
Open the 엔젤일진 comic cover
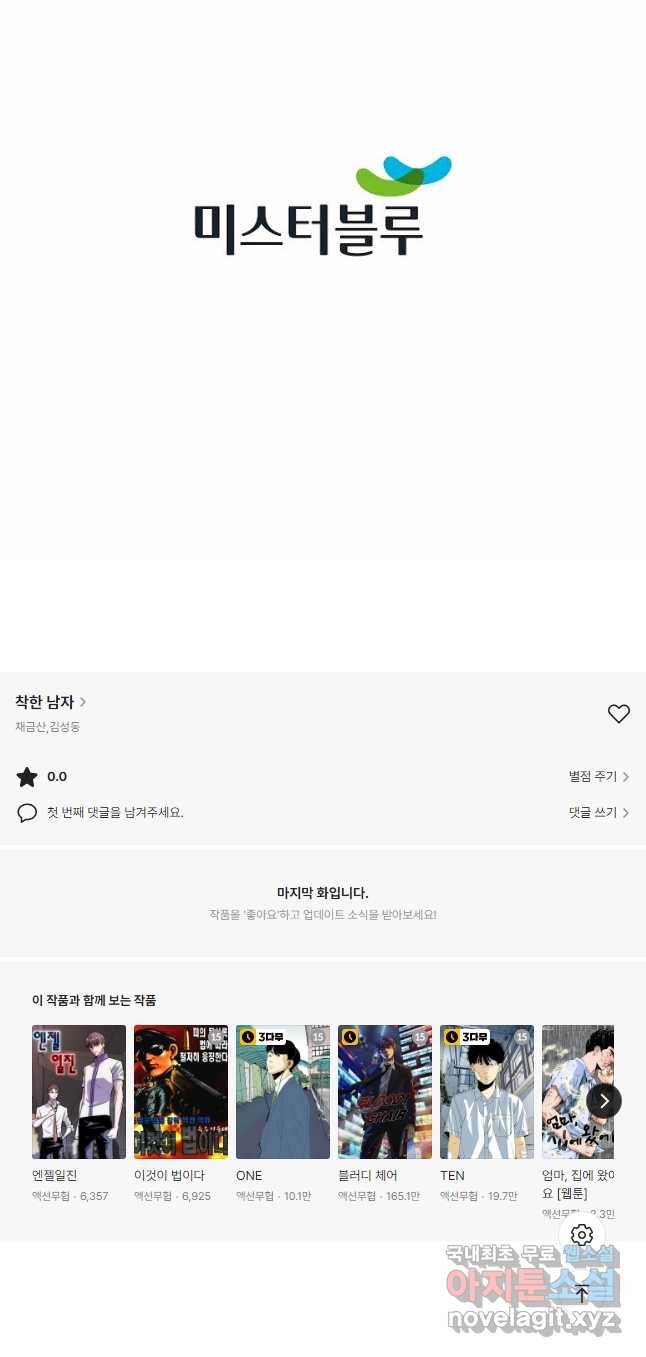point(79,1092)
